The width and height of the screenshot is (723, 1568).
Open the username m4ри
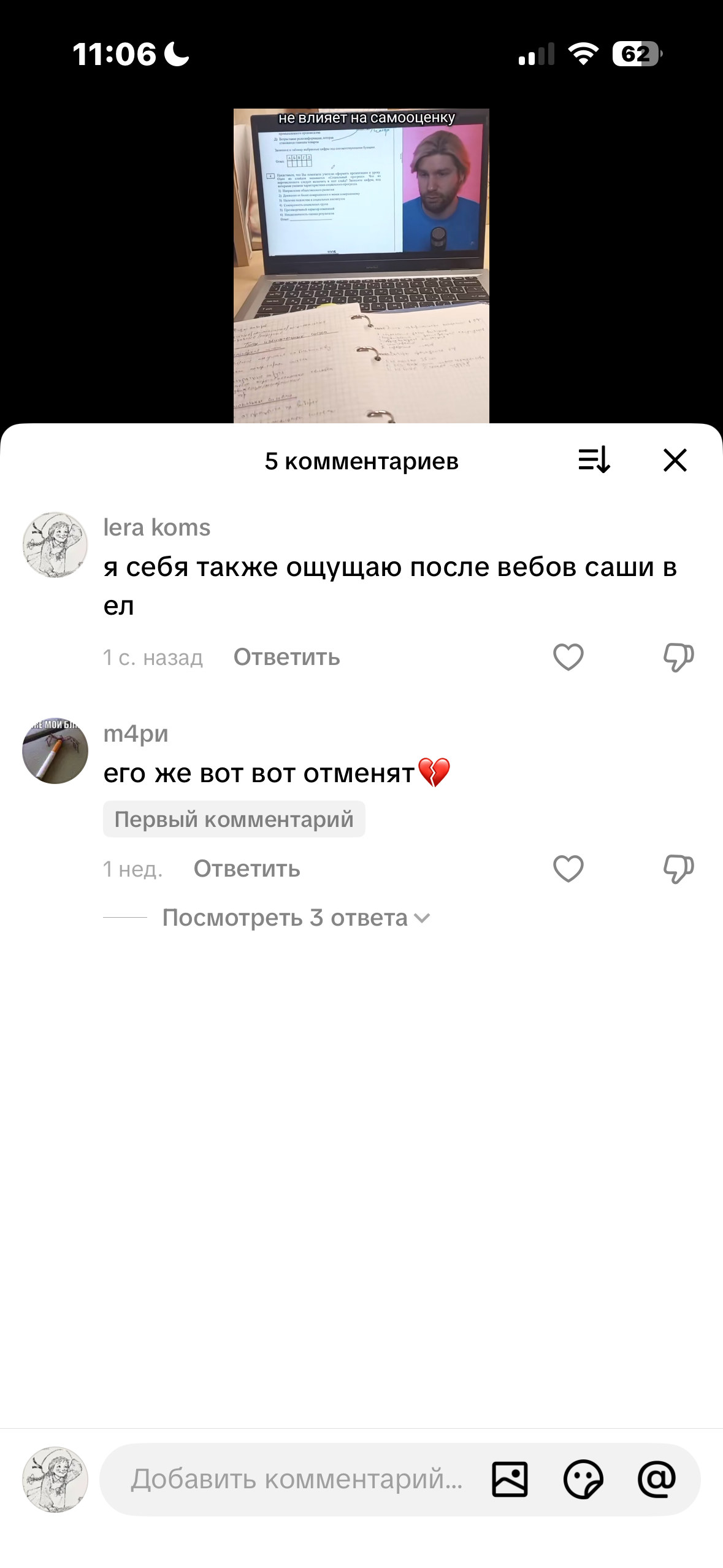tap(136, 734)
